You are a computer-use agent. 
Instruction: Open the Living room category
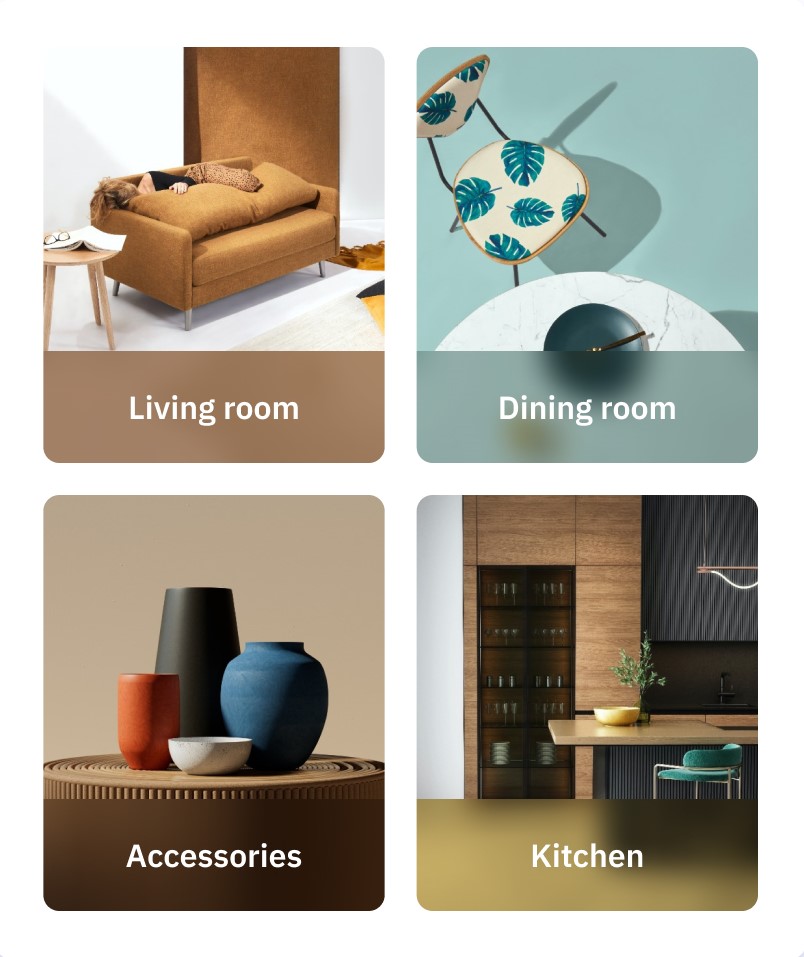214,255
